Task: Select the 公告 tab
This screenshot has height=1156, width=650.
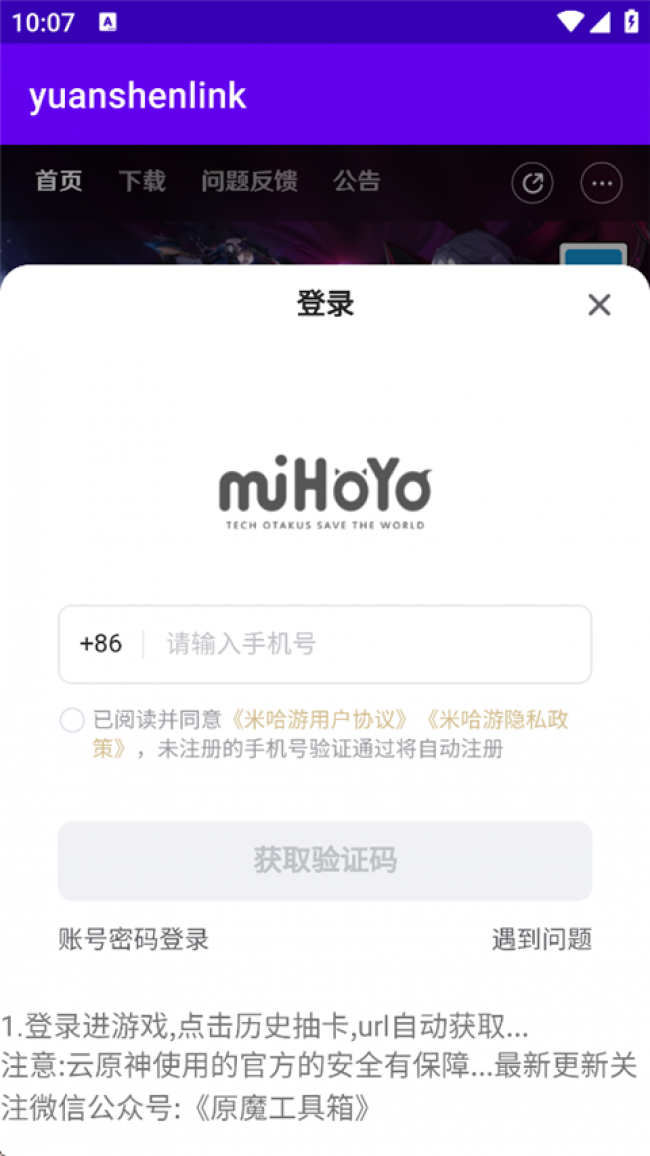Action: click(357, 181)
